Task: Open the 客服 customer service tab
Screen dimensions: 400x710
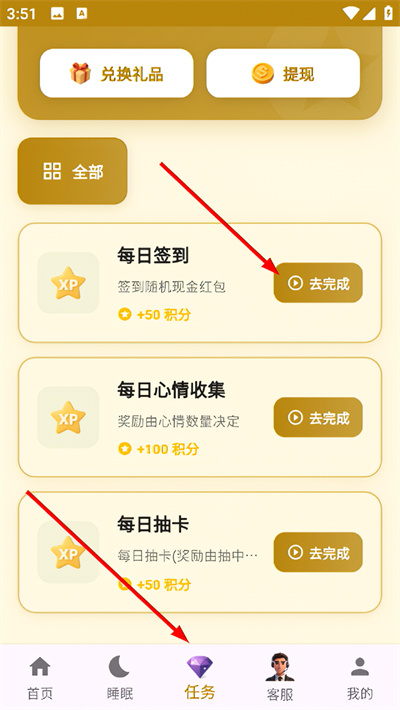Action: [280, 677]
